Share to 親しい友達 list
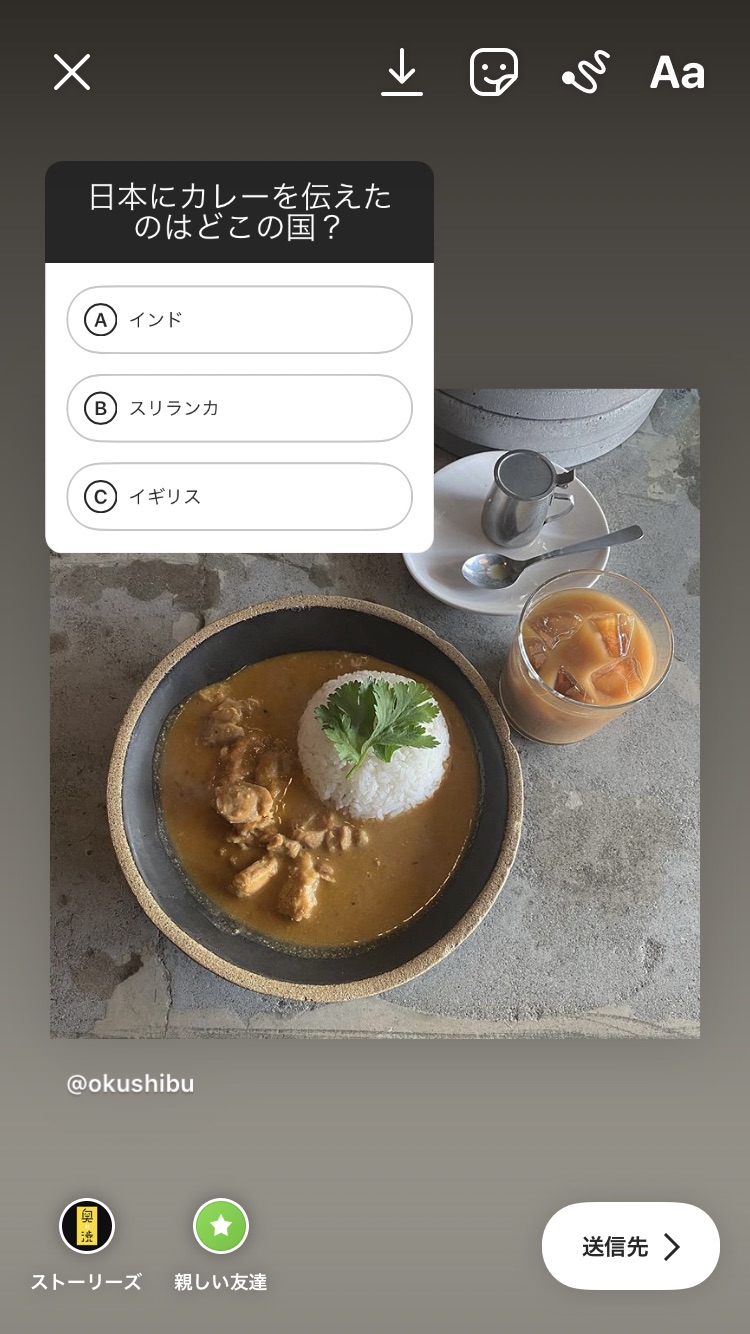 (220, 1226)
